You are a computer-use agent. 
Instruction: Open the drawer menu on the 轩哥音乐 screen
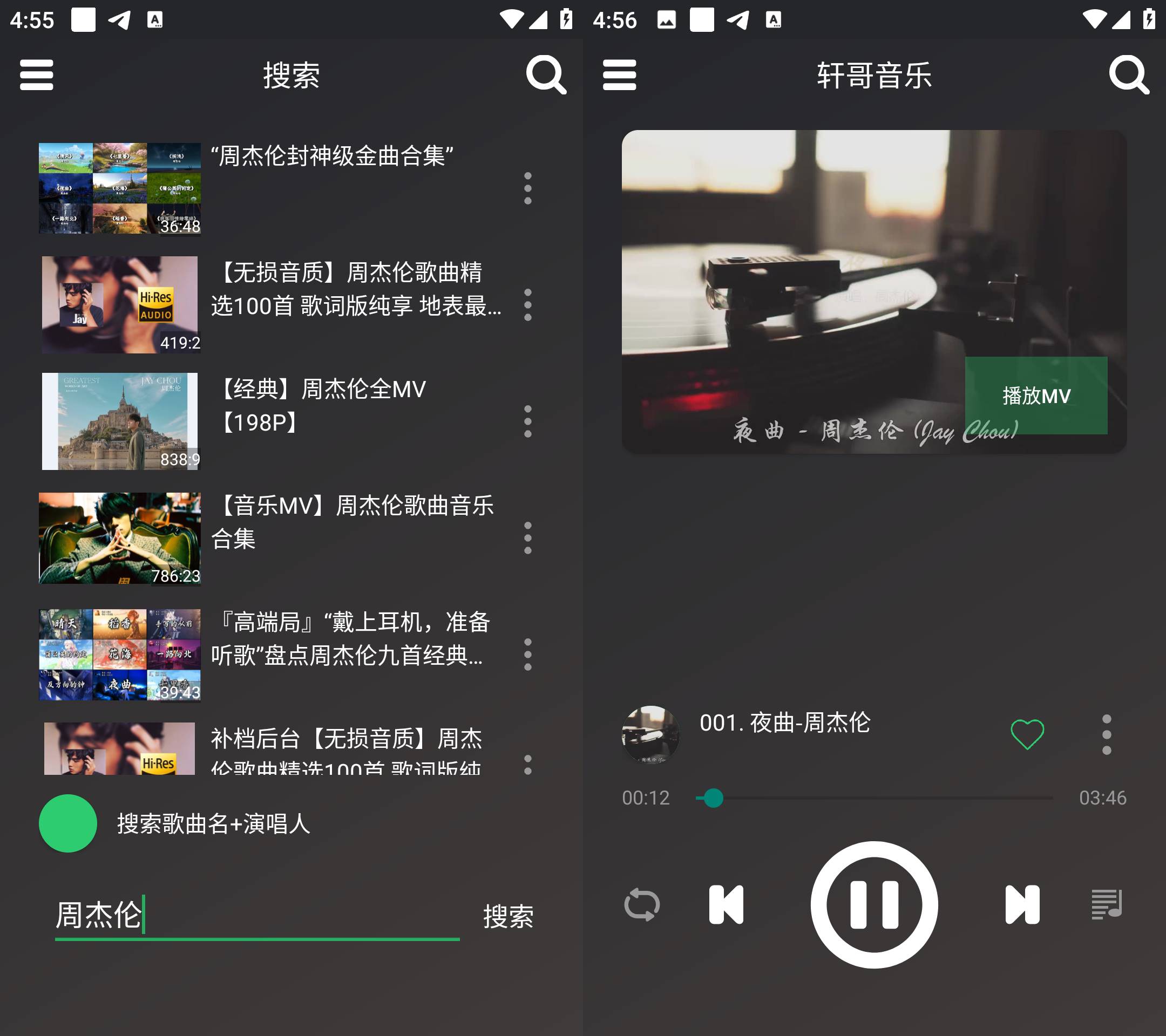(620, 74)
